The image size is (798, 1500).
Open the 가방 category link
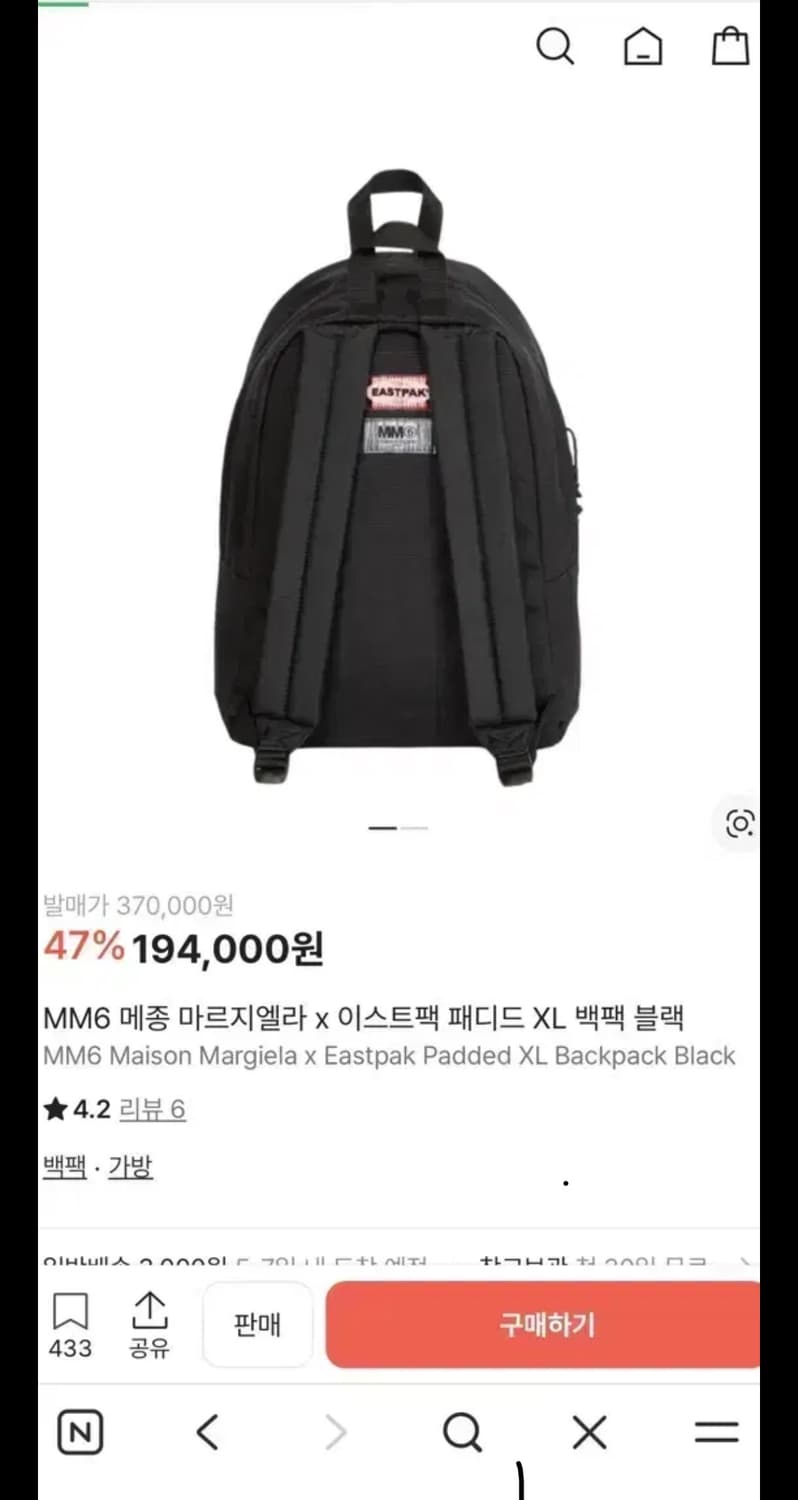(130, 1166)
